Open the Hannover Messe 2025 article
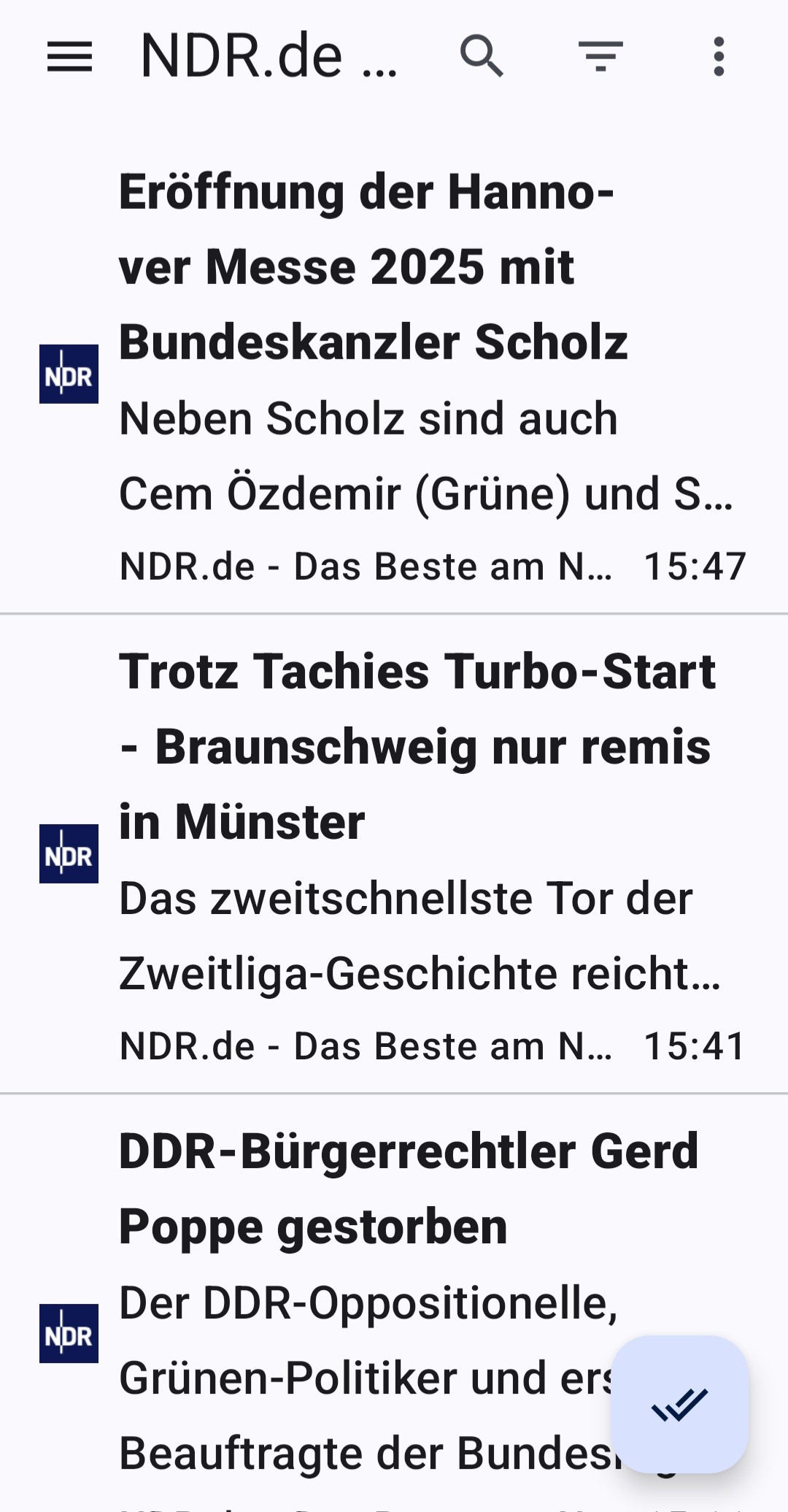 click(394, 374)
